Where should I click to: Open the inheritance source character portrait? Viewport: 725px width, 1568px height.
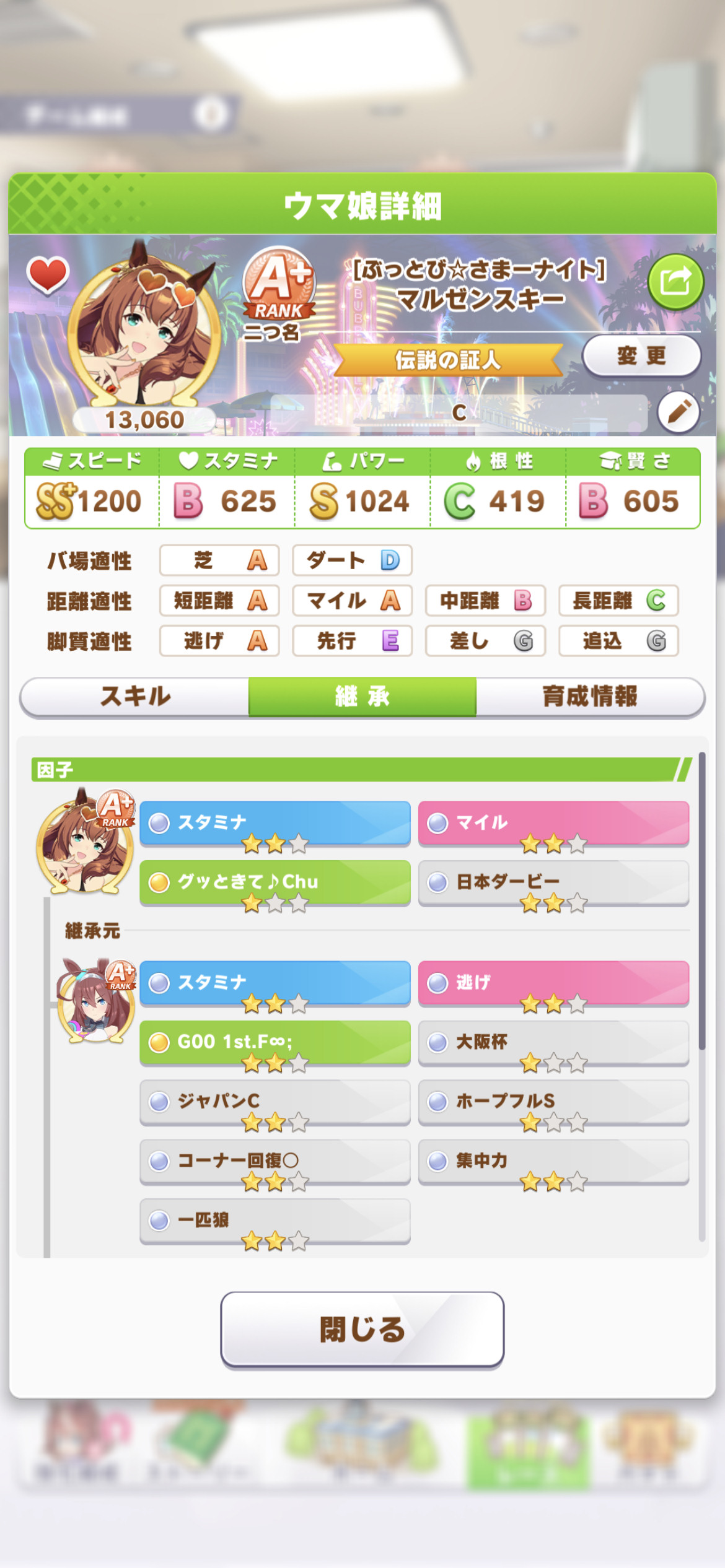tap(96, 1001)
